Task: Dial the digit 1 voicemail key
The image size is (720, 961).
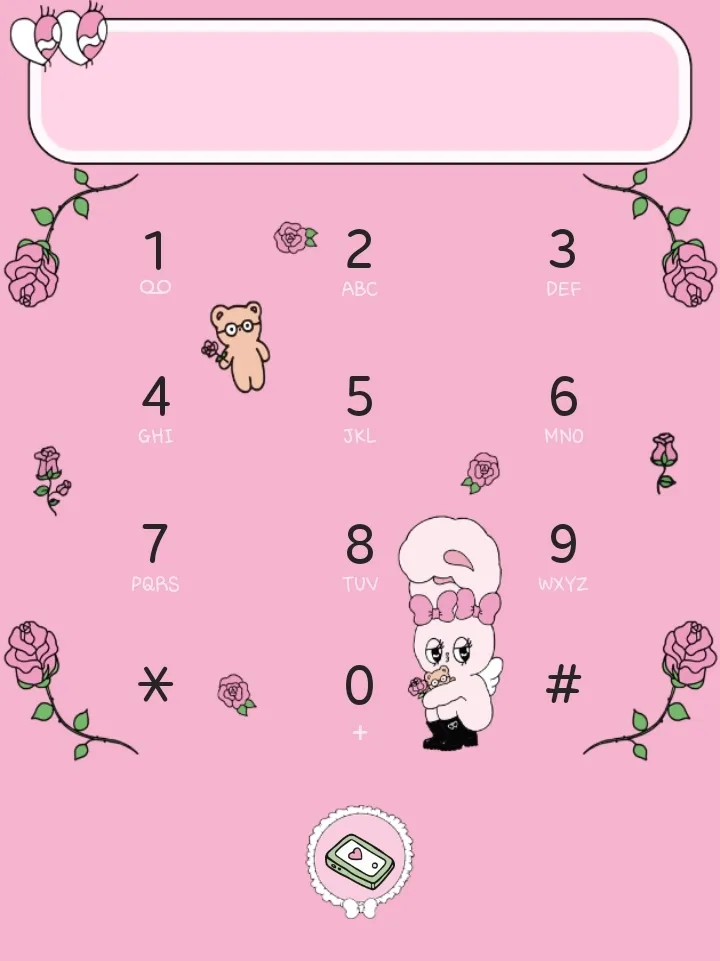Action: [155, 260]
